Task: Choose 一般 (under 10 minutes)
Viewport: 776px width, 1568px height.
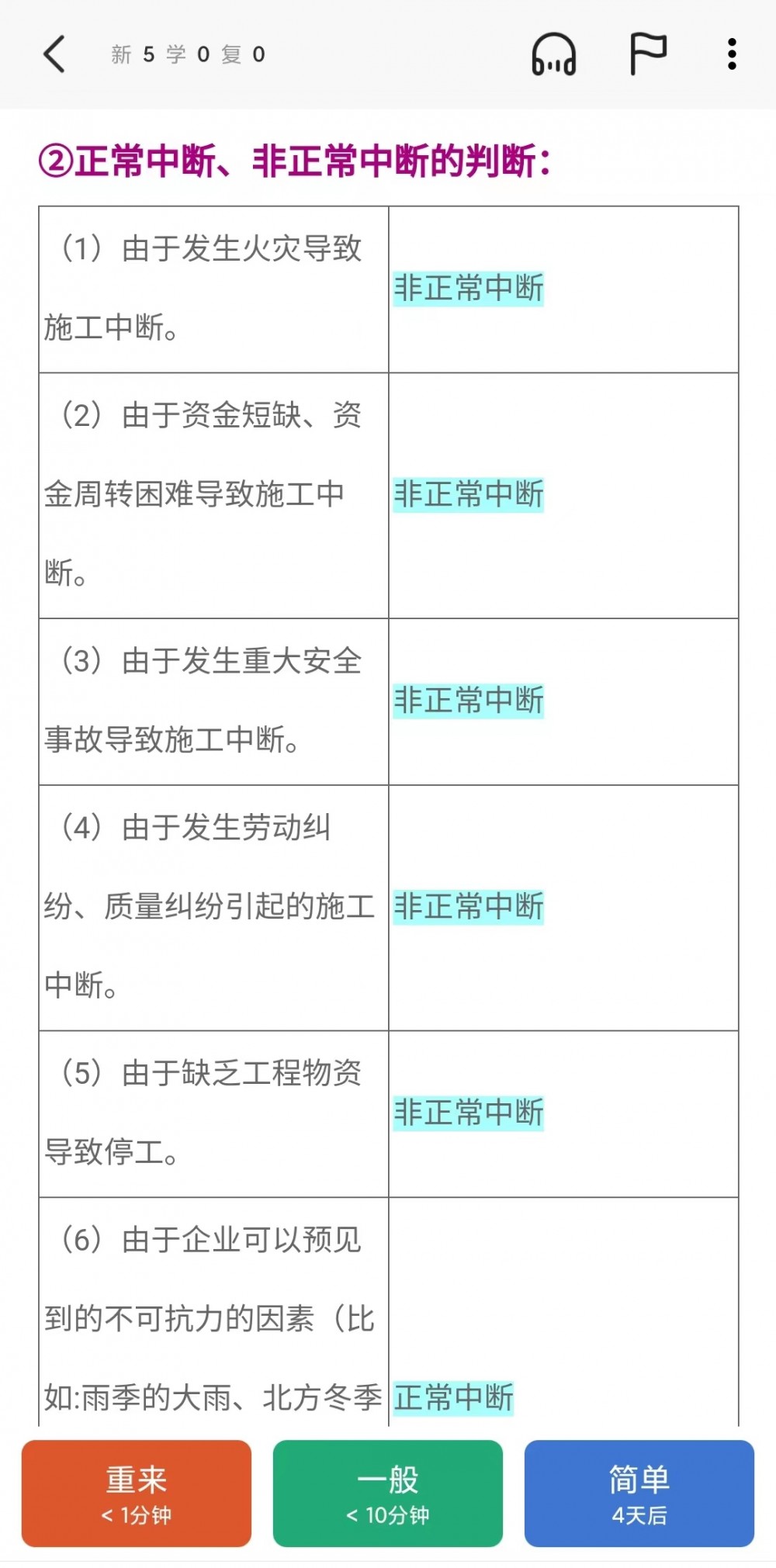Action: (x=388, y=1494)
